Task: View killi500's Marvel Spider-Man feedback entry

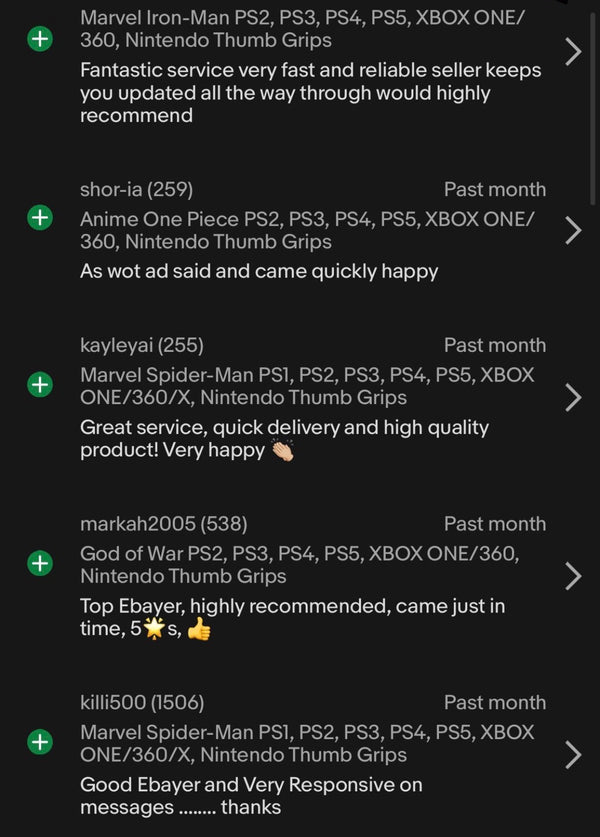Action: click(x=573, y=754)
